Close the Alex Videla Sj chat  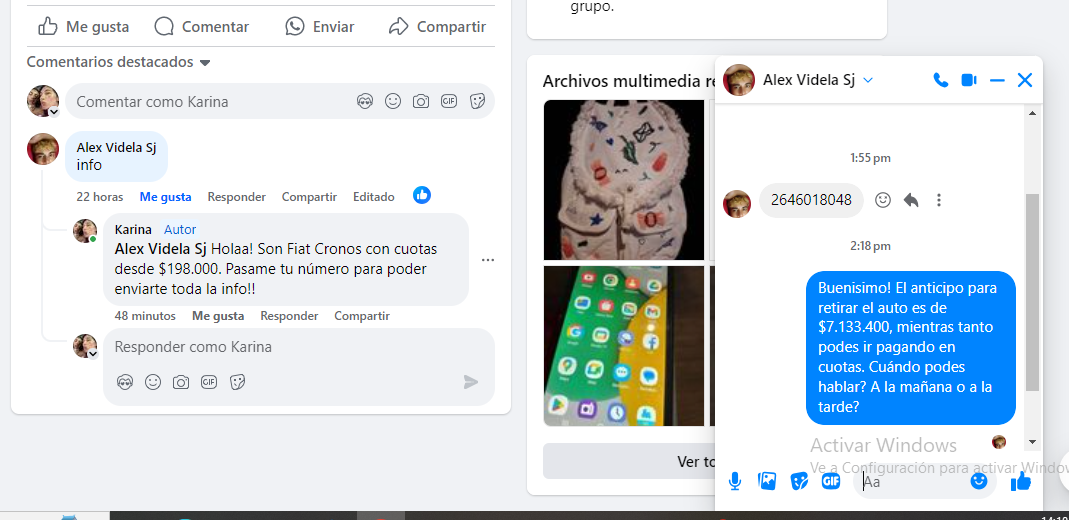point(1024,80)
